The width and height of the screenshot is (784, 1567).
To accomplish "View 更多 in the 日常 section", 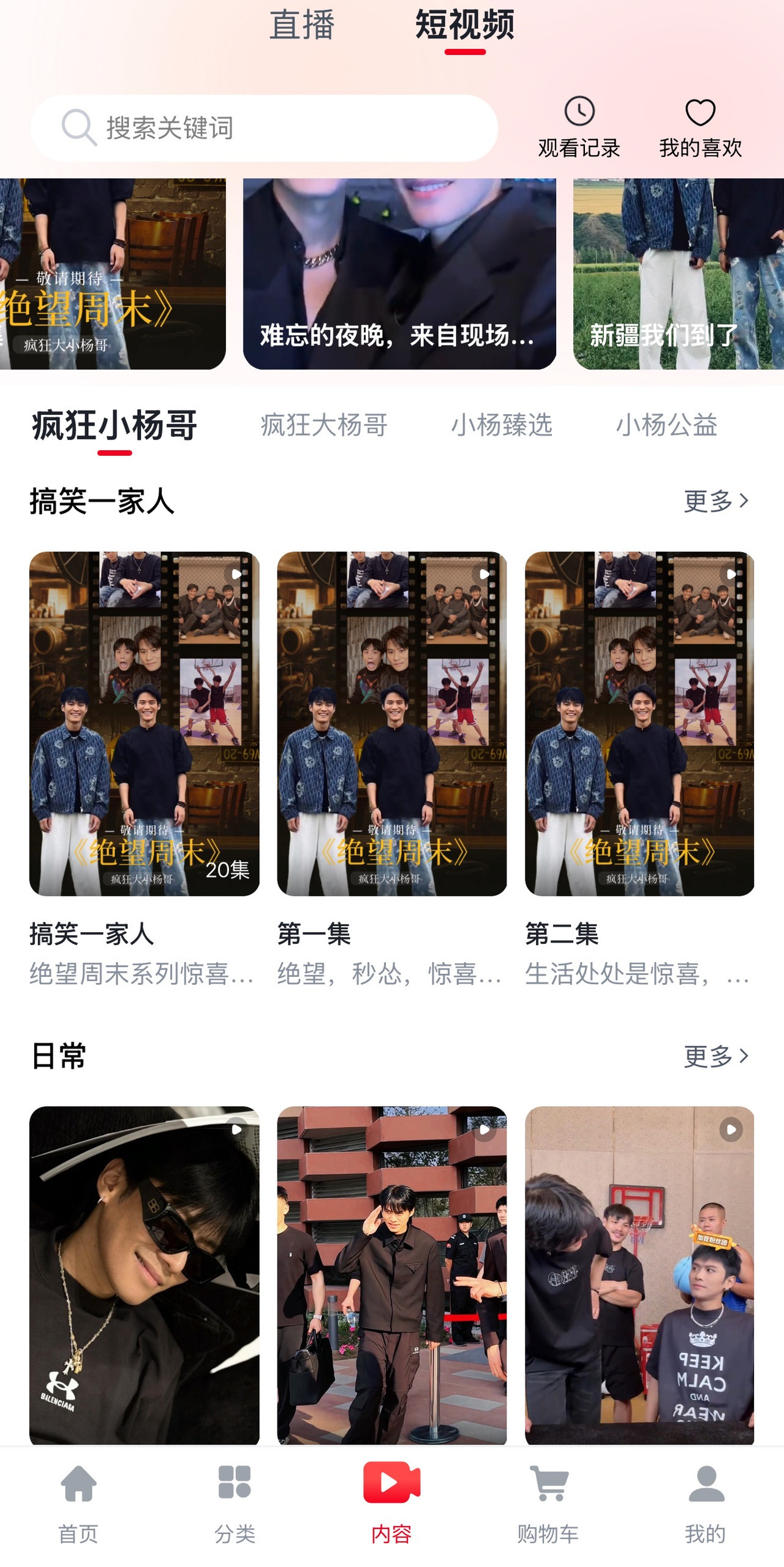I will pos(715,1056).
